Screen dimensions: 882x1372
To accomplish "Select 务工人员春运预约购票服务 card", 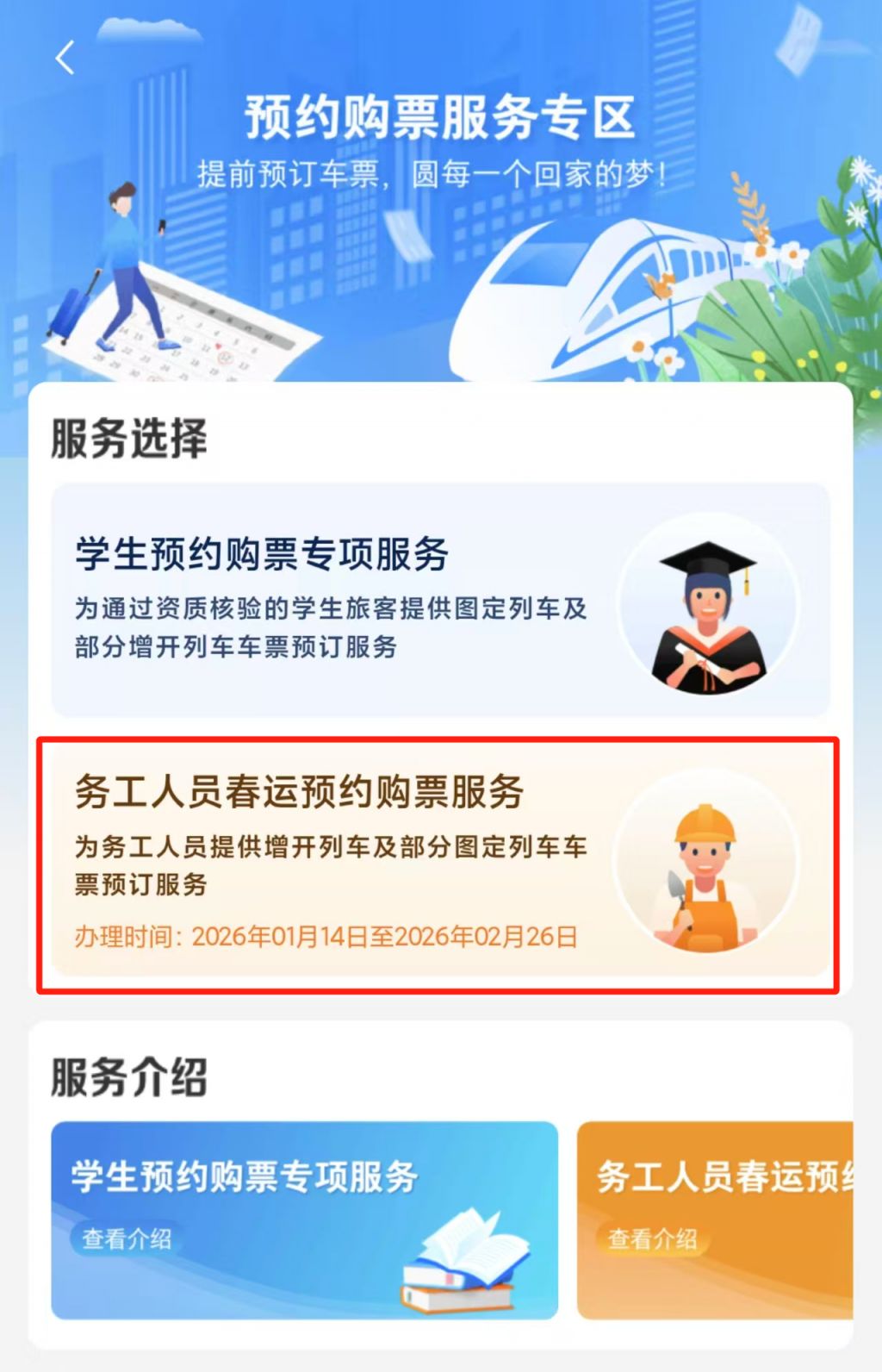I will pos(439,862).
